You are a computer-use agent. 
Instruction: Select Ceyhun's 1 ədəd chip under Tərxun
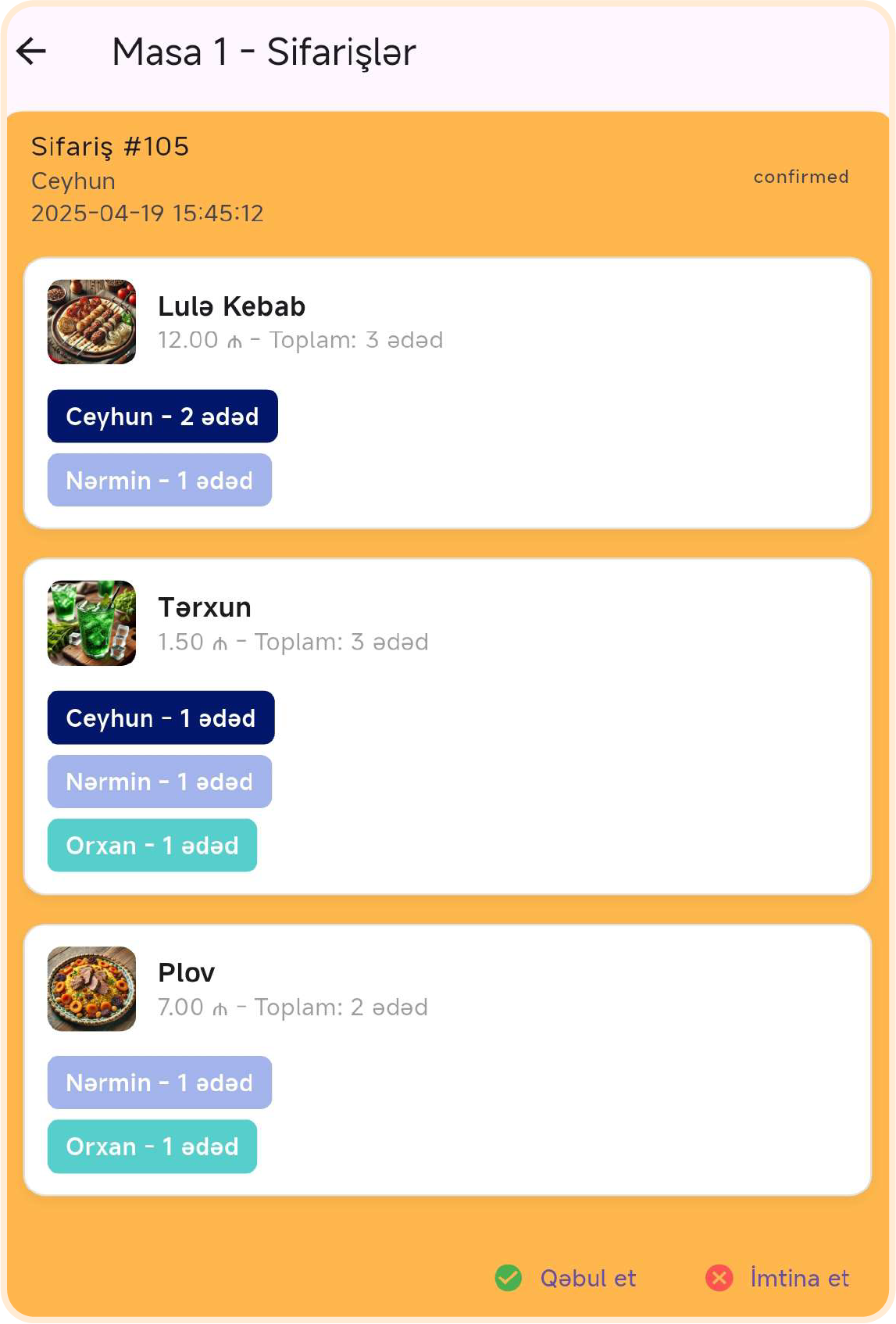(x=161, y=717)
